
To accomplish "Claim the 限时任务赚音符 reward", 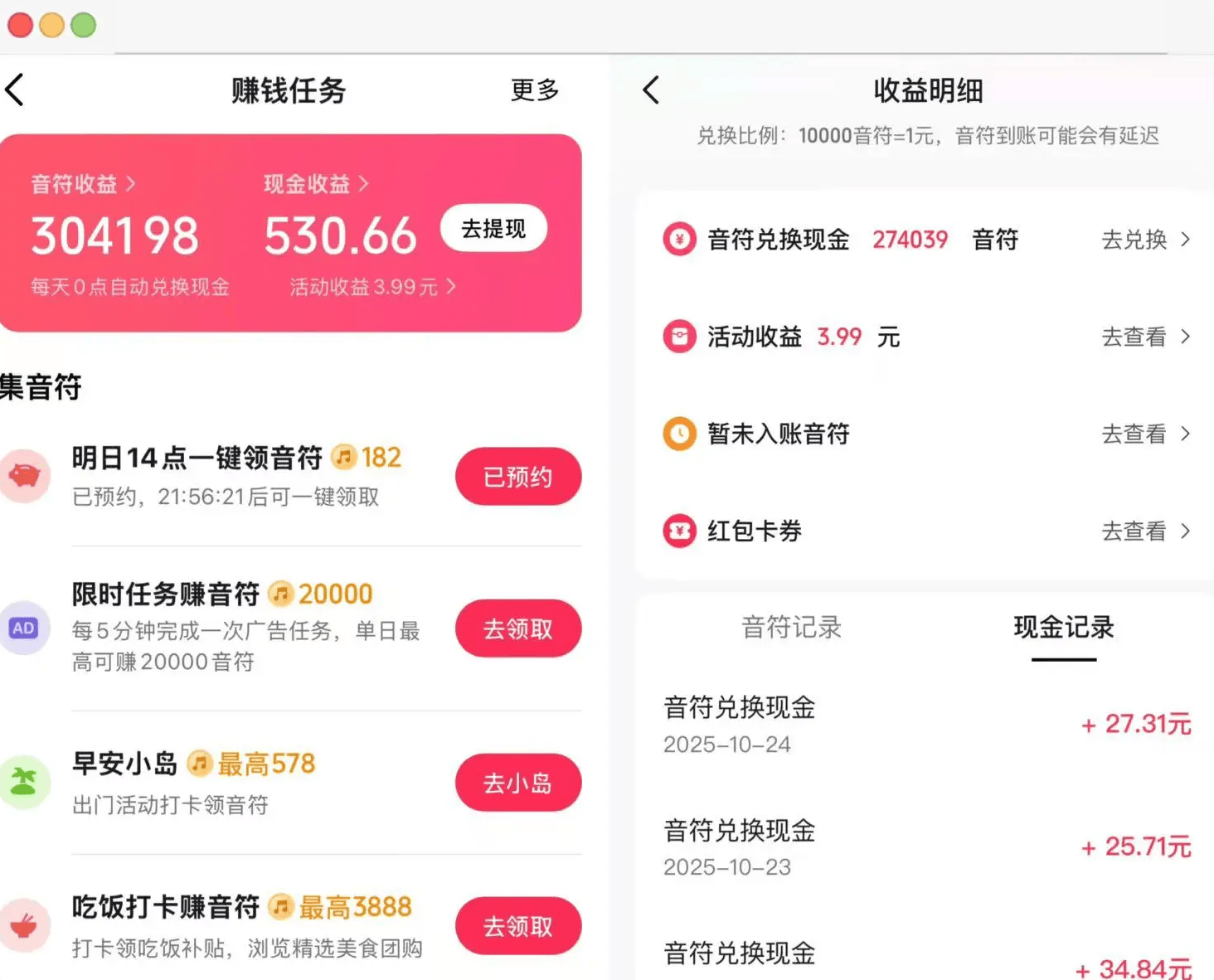I will (517, 629).
